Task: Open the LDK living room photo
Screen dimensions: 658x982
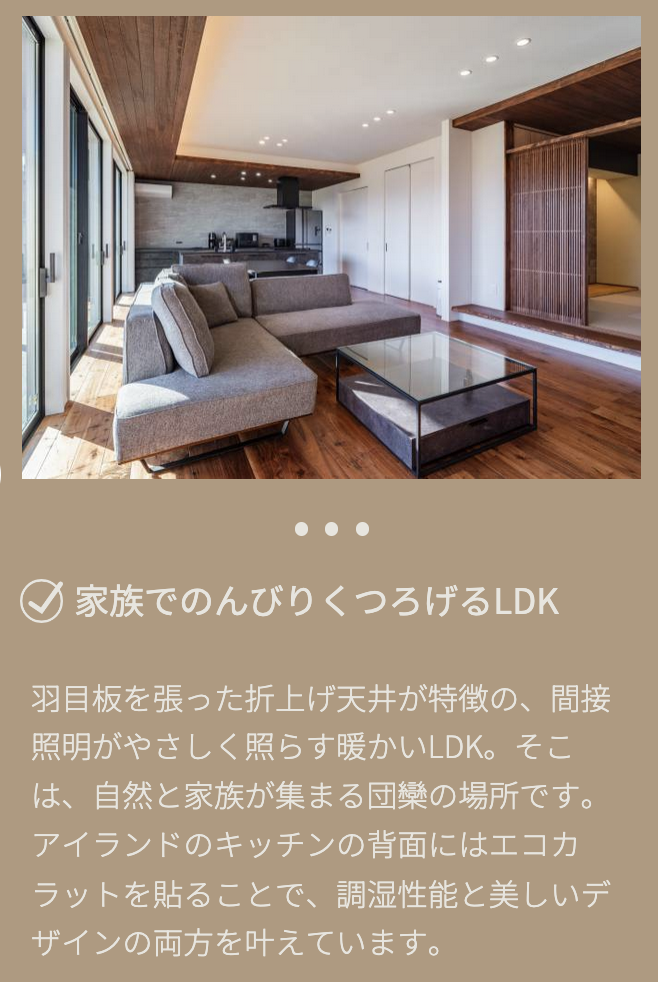Action: coord(331,247)
